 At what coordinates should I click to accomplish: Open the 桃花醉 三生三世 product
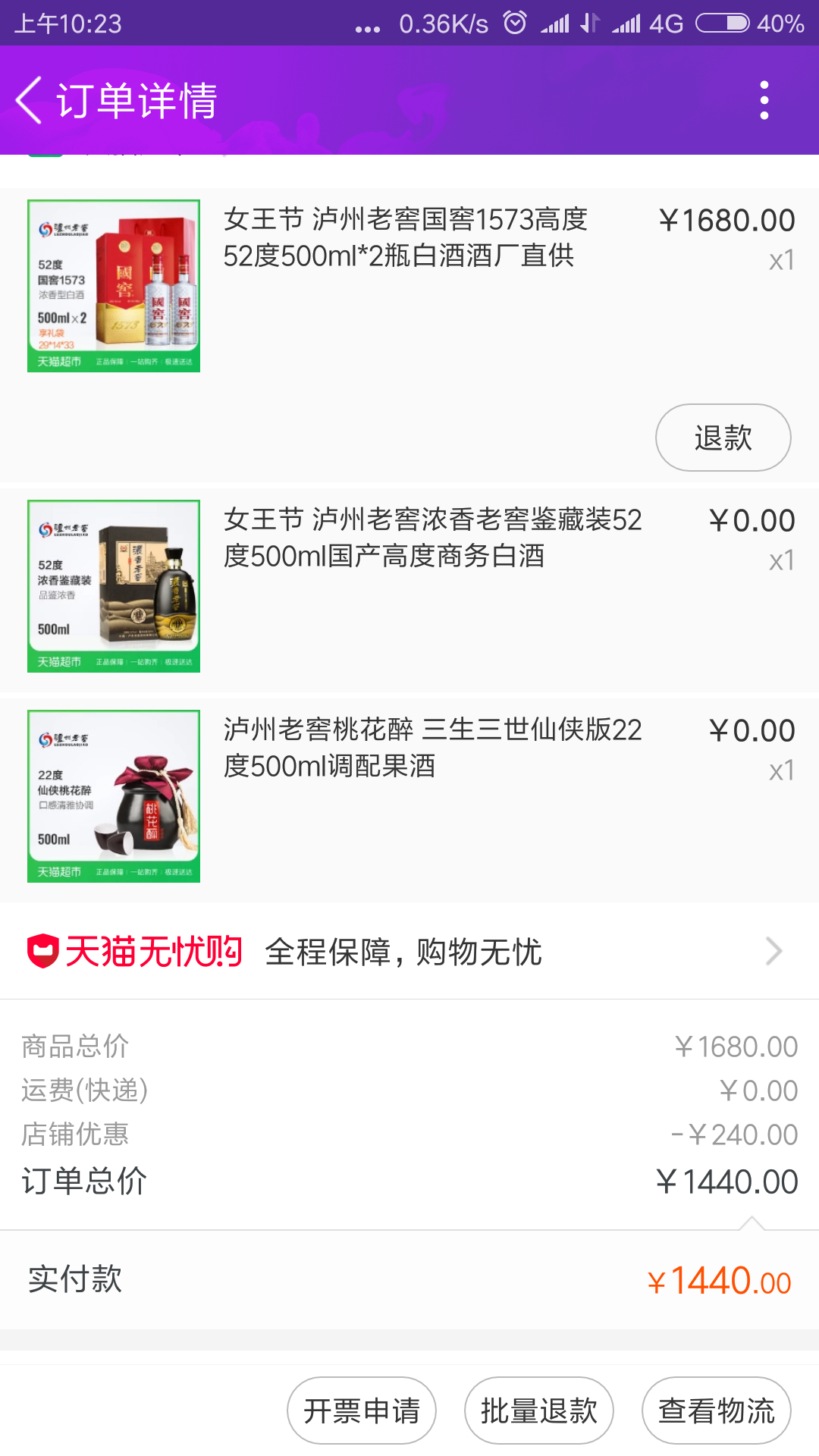432,748
